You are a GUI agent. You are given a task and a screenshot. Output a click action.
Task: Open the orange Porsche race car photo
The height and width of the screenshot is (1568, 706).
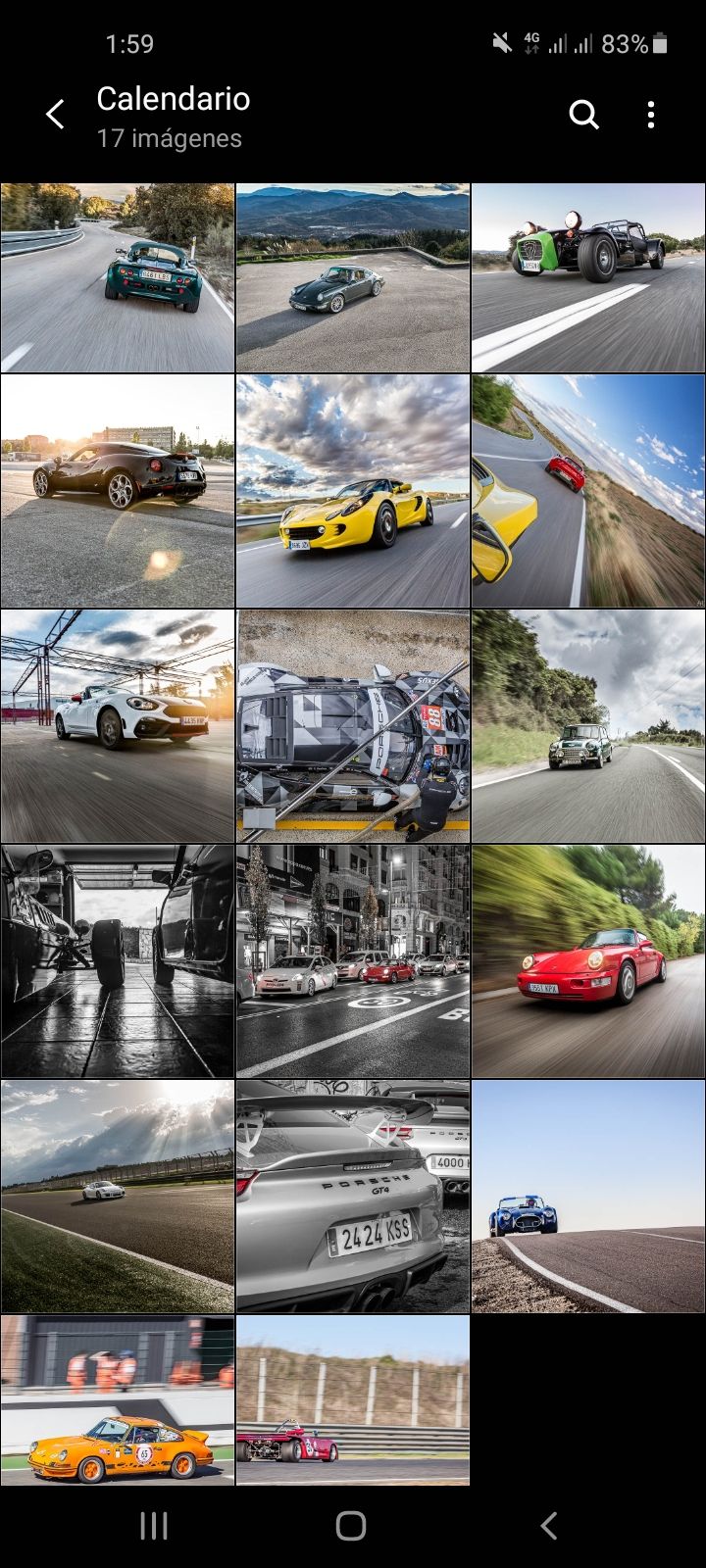click(x=118, y=1401)
